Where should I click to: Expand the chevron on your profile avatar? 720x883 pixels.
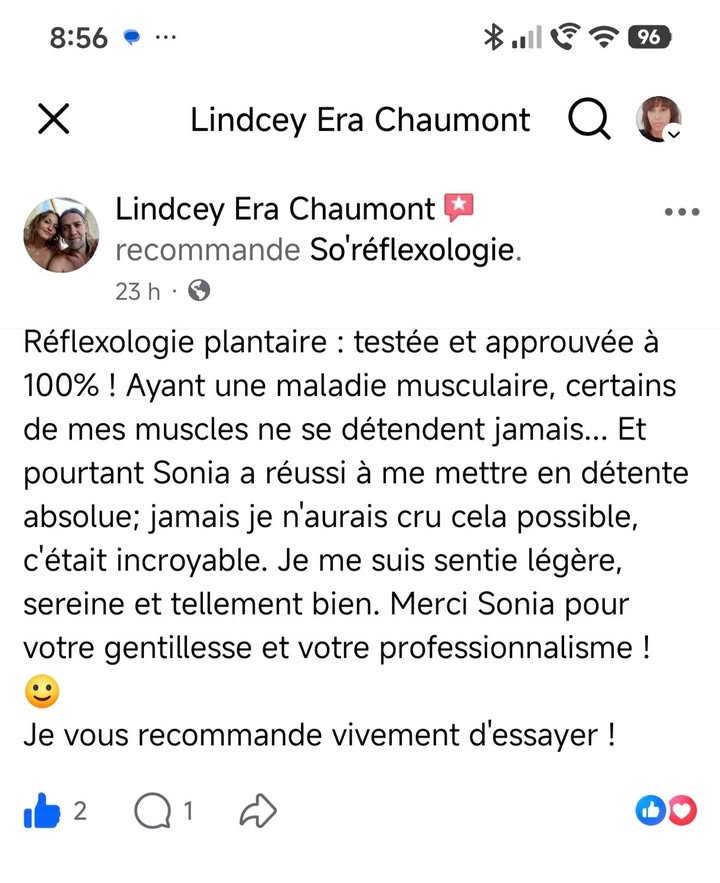[676, 135]
